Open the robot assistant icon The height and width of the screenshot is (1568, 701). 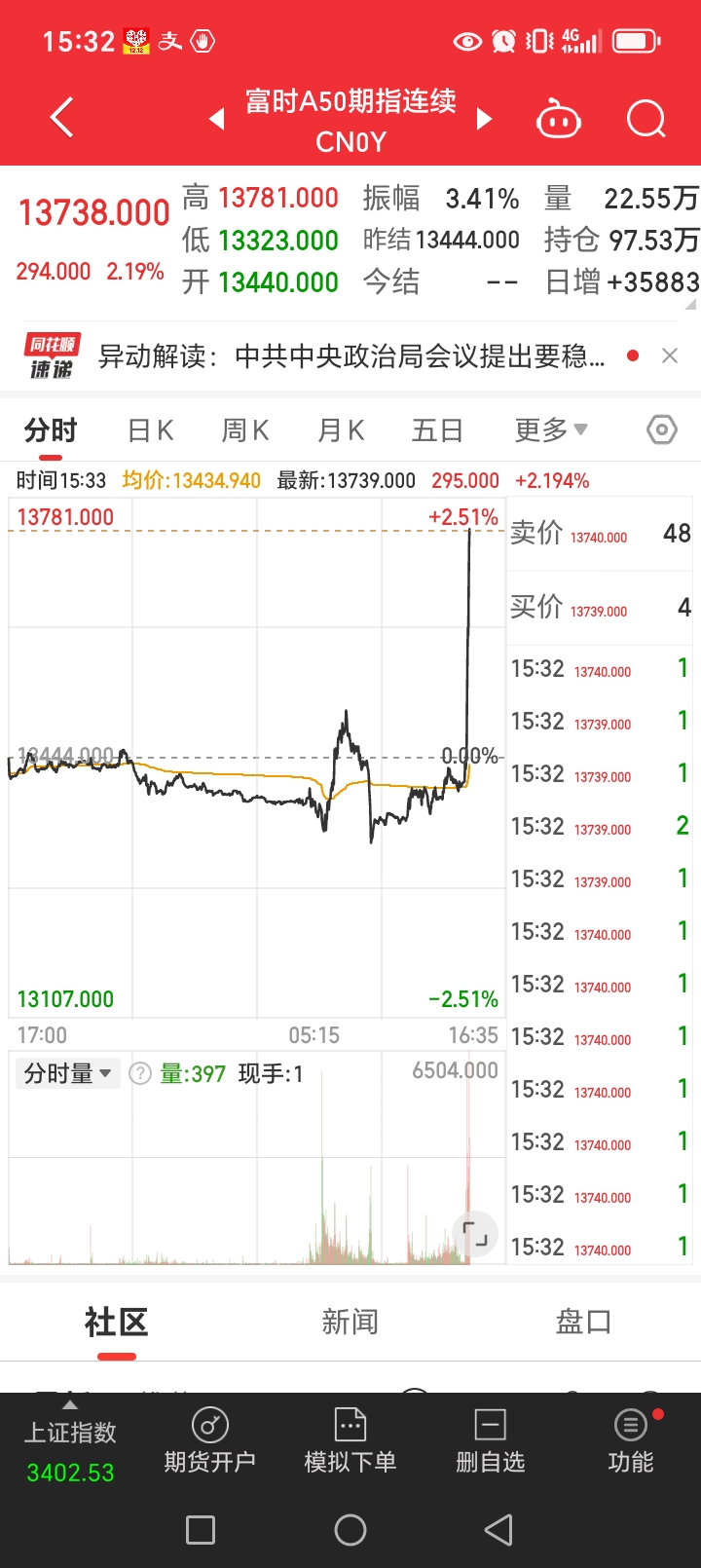pyautogui.click(x=559, y=119)
